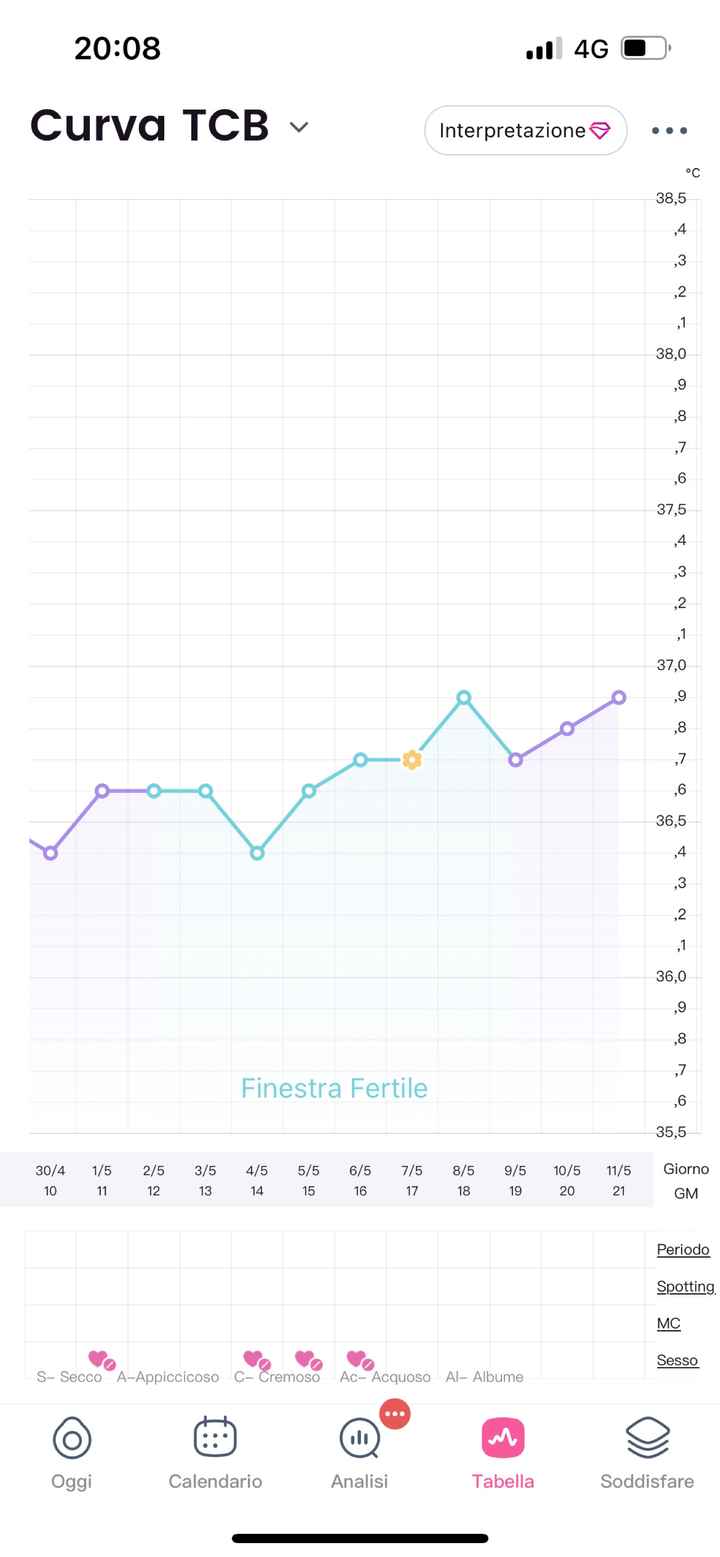This screenshot has height=1557, width=720.
Task: Switch to the Soddisfare tab
Action: pyautogui.click(x=647, y=1453)
